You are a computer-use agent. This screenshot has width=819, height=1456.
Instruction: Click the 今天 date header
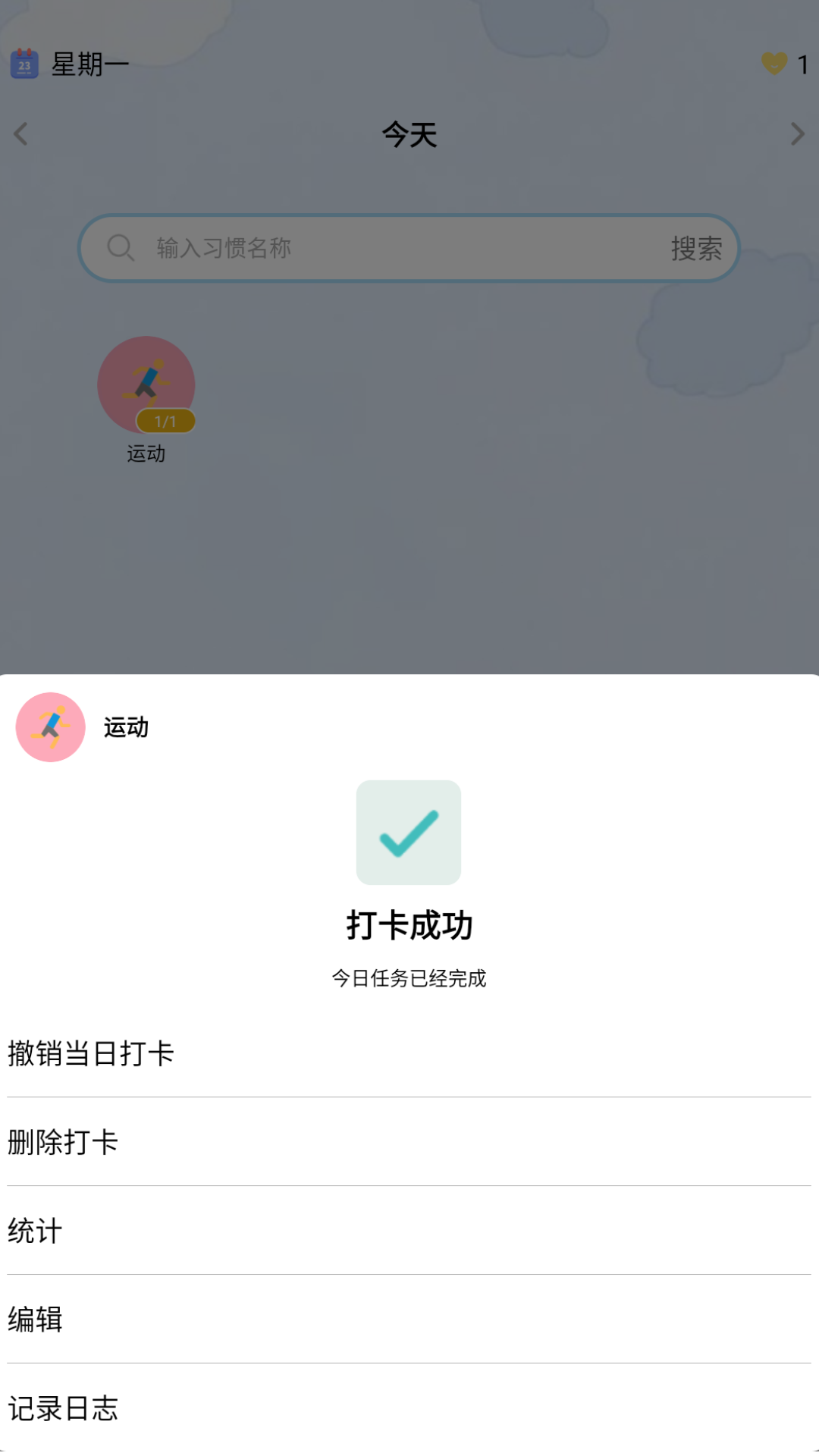pyautogui.click(x=409, y=135)
